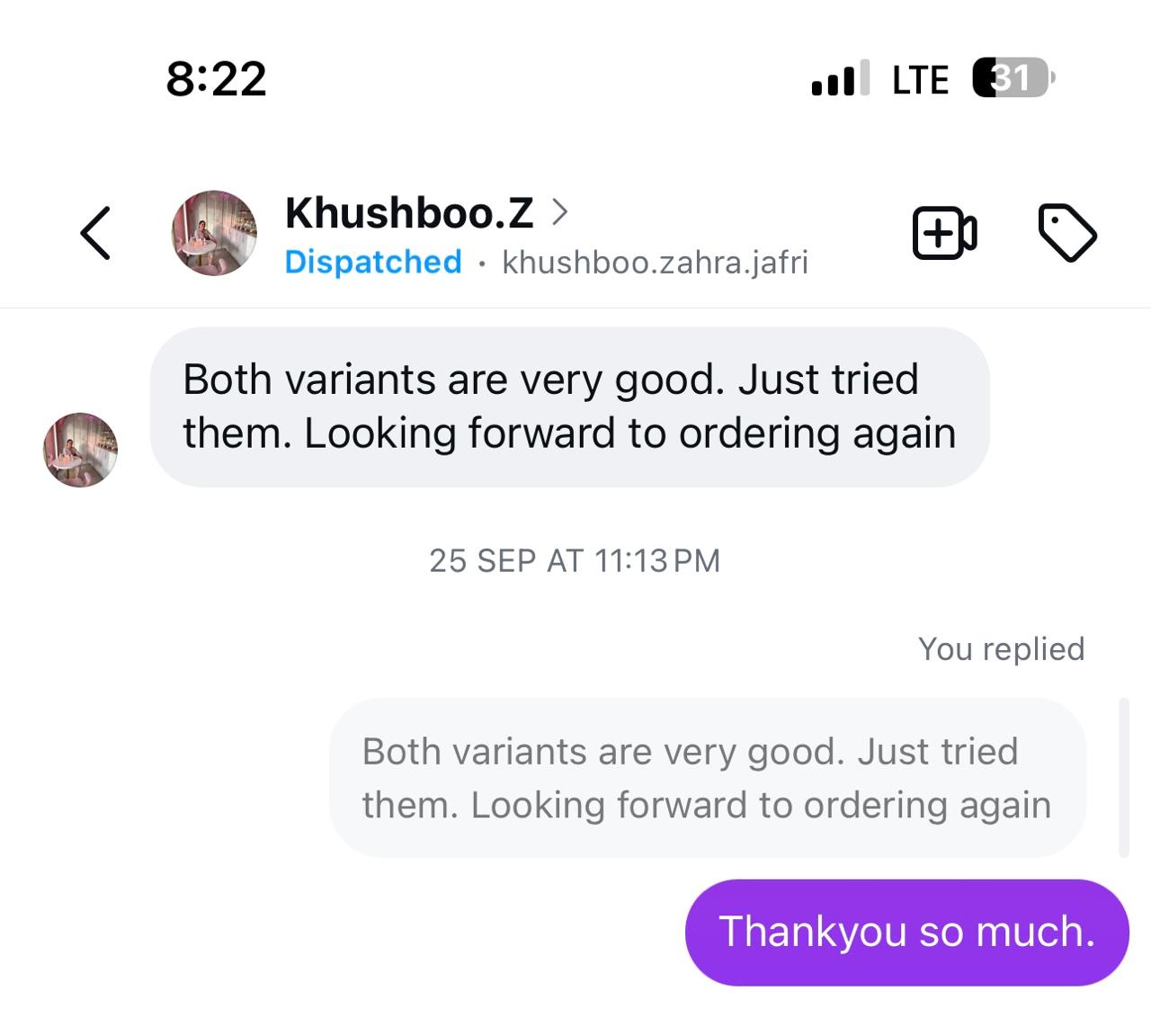
Task: Tap sender avatar beside the received message
Action: point(81,450)
